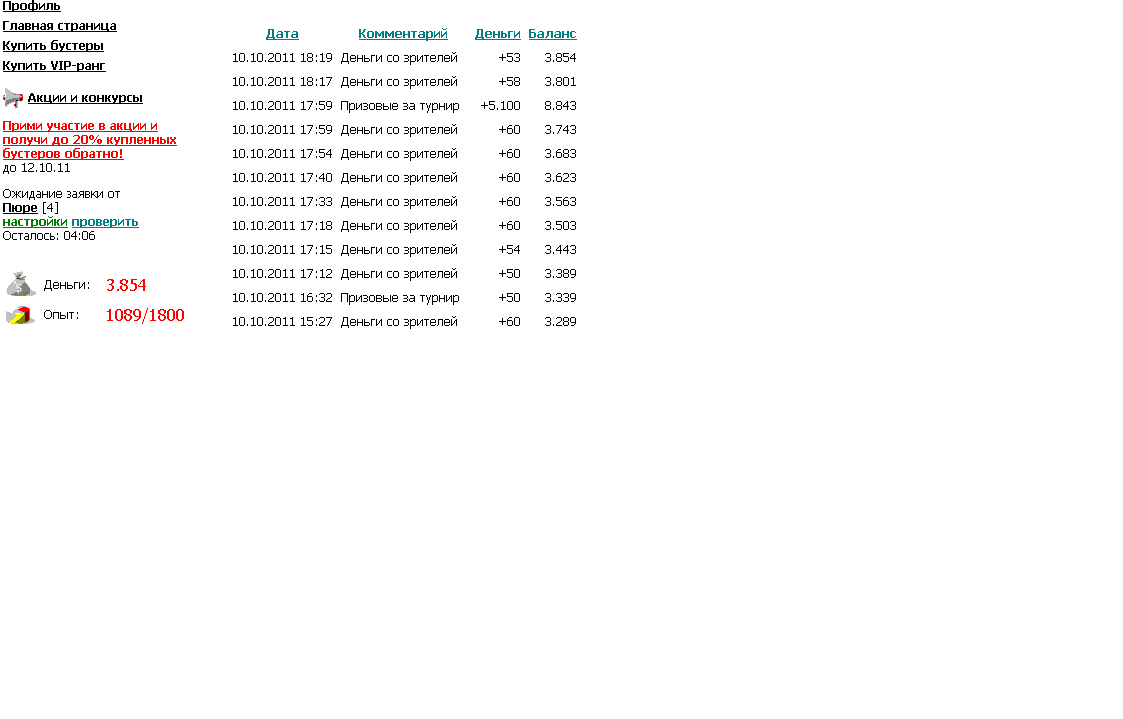Sort by Баланс column header
The width and height of the screenshot is (1123, 719).
pyautogui.click(x=552, y=34)
